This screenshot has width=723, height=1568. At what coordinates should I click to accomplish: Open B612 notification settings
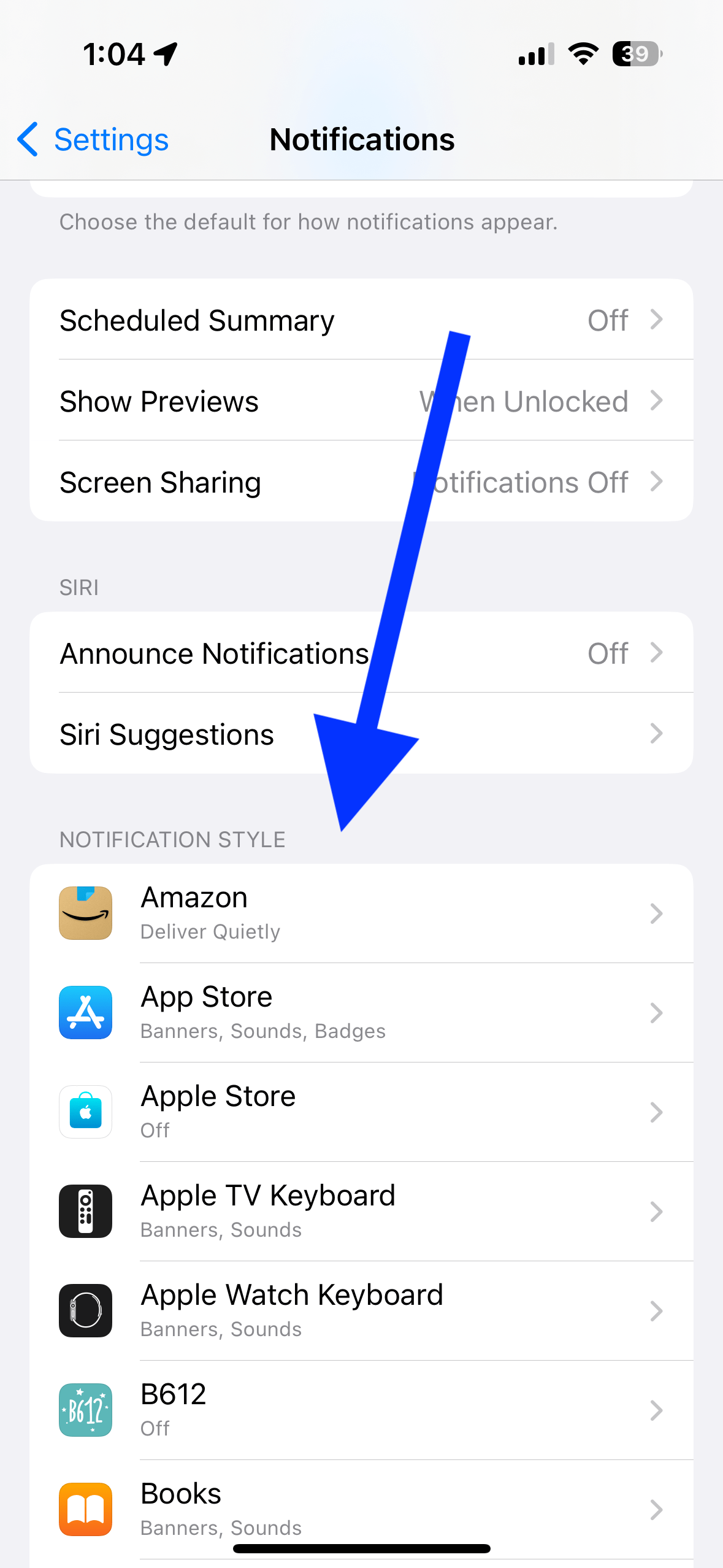tap(361, 1410)
